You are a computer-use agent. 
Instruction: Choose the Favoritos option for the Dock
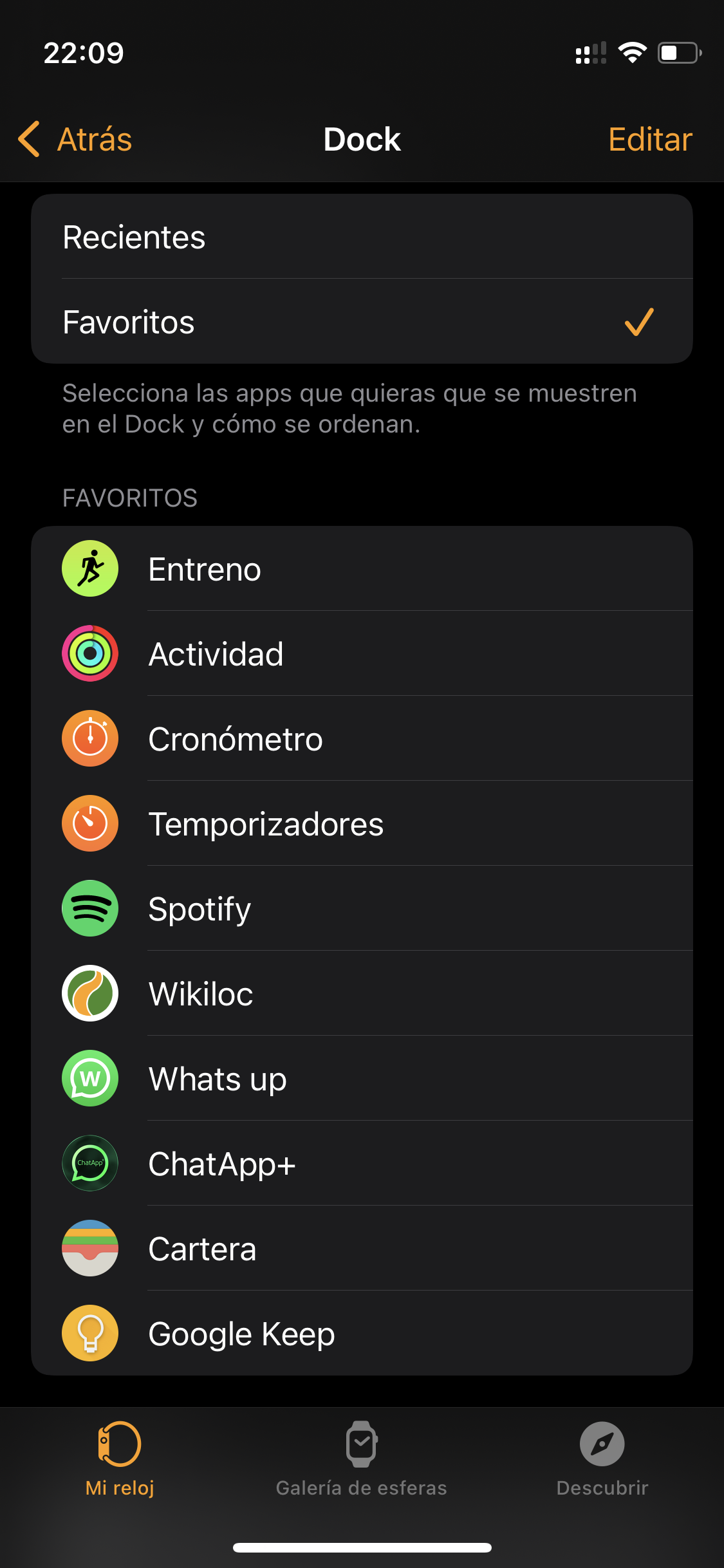click(x=360, y=322)
